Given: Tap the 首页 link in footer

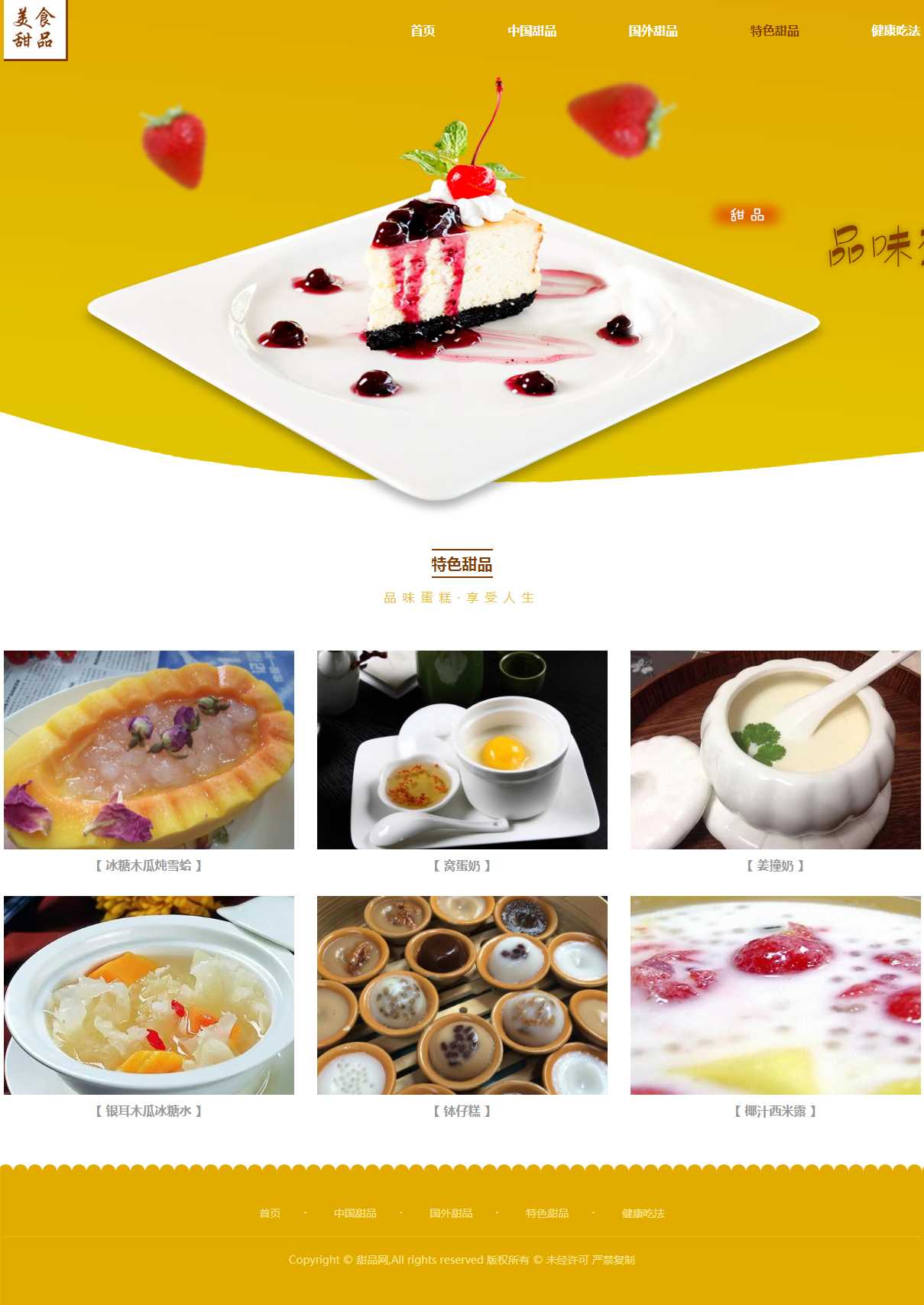Looking at the screenshot, I should pyautogui.click(x=270, y=1213).
